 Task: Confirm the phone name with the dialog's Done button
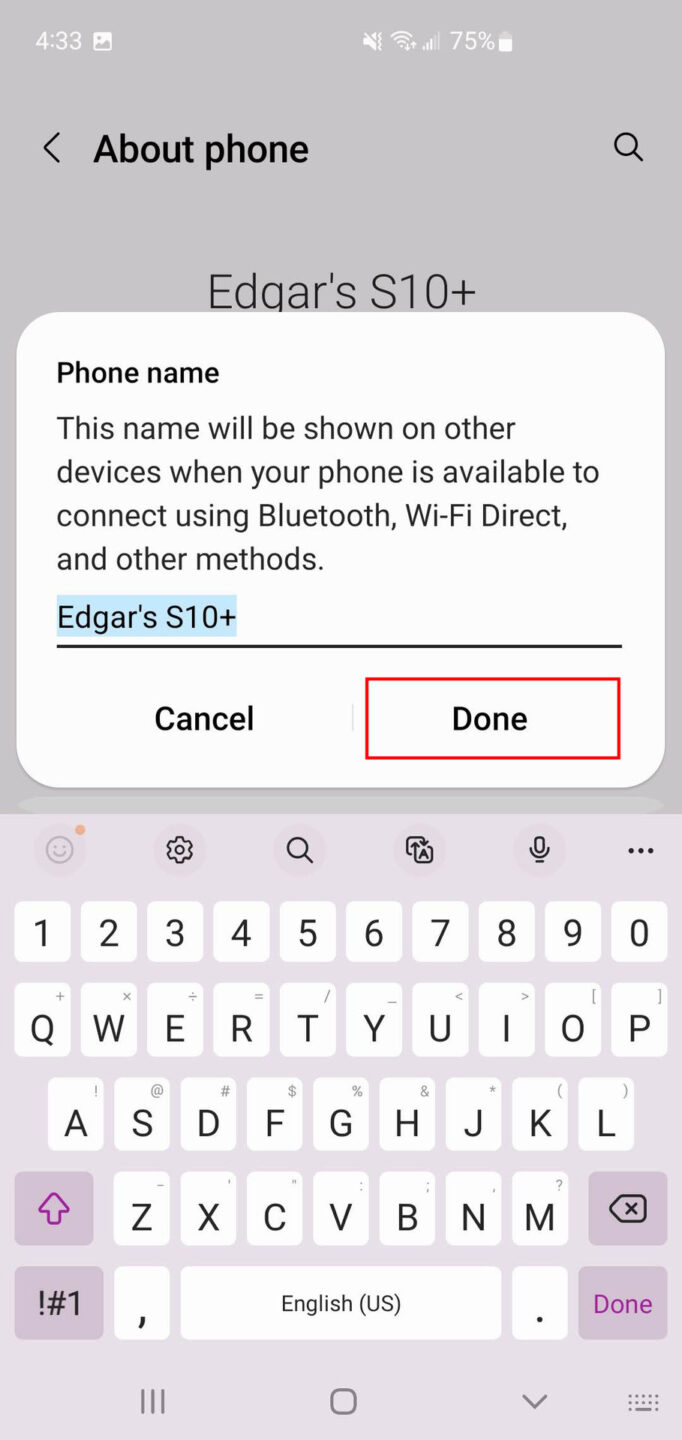pos(491,718)
